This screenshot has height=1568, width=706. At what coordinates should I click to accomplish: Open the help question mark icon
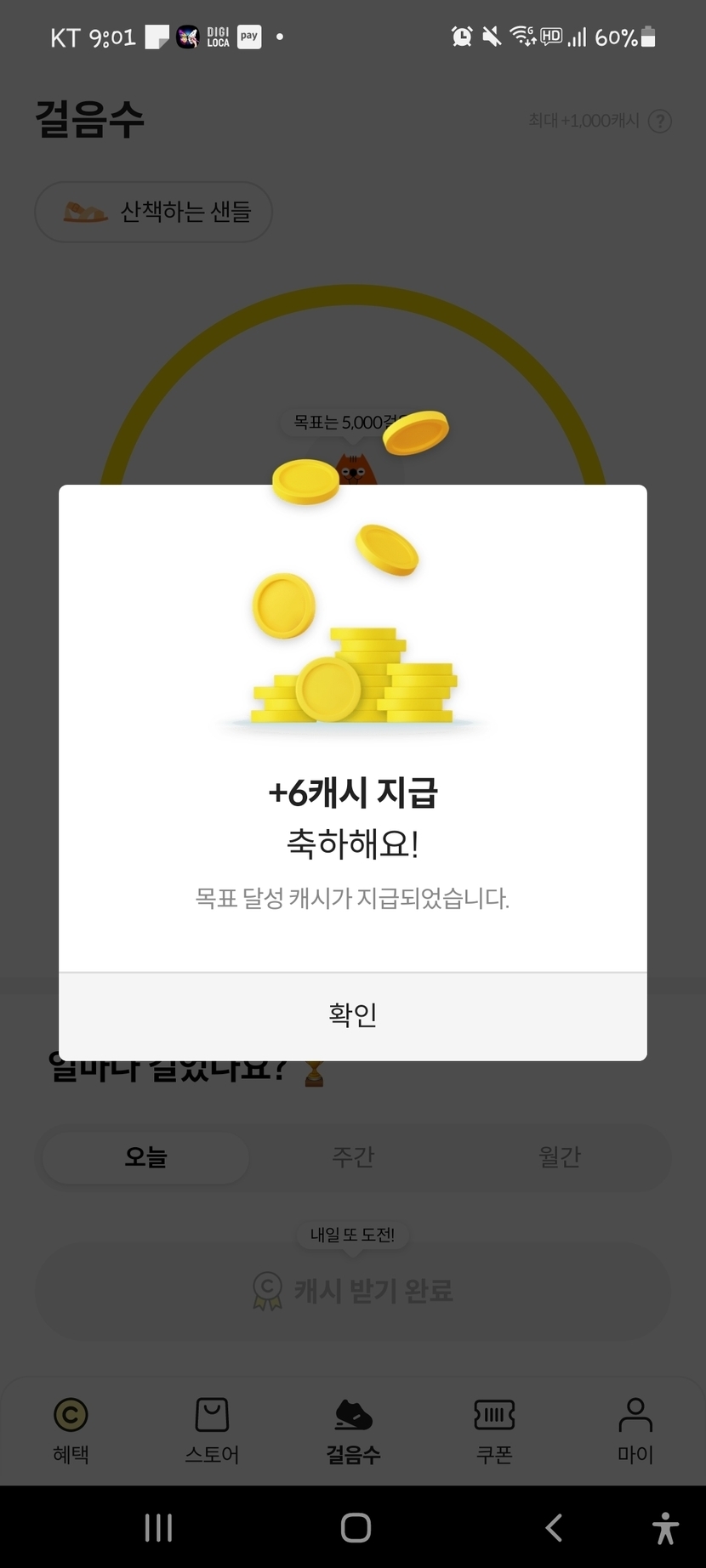point(660,122)
